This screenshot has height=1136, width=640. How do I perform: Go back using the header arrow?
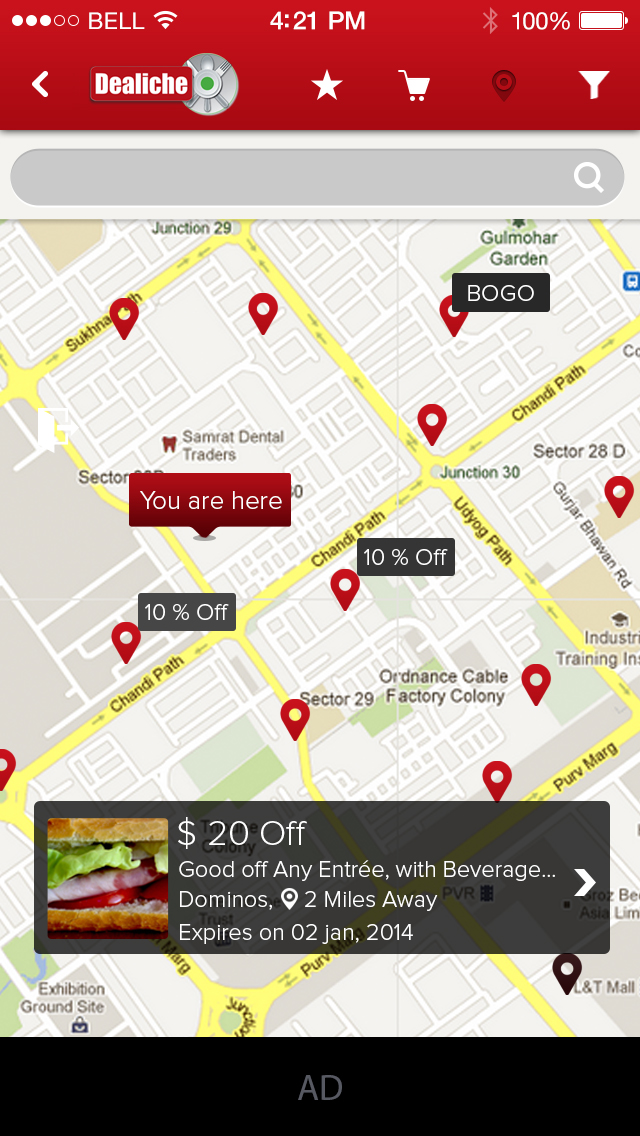tap(40, 85)
